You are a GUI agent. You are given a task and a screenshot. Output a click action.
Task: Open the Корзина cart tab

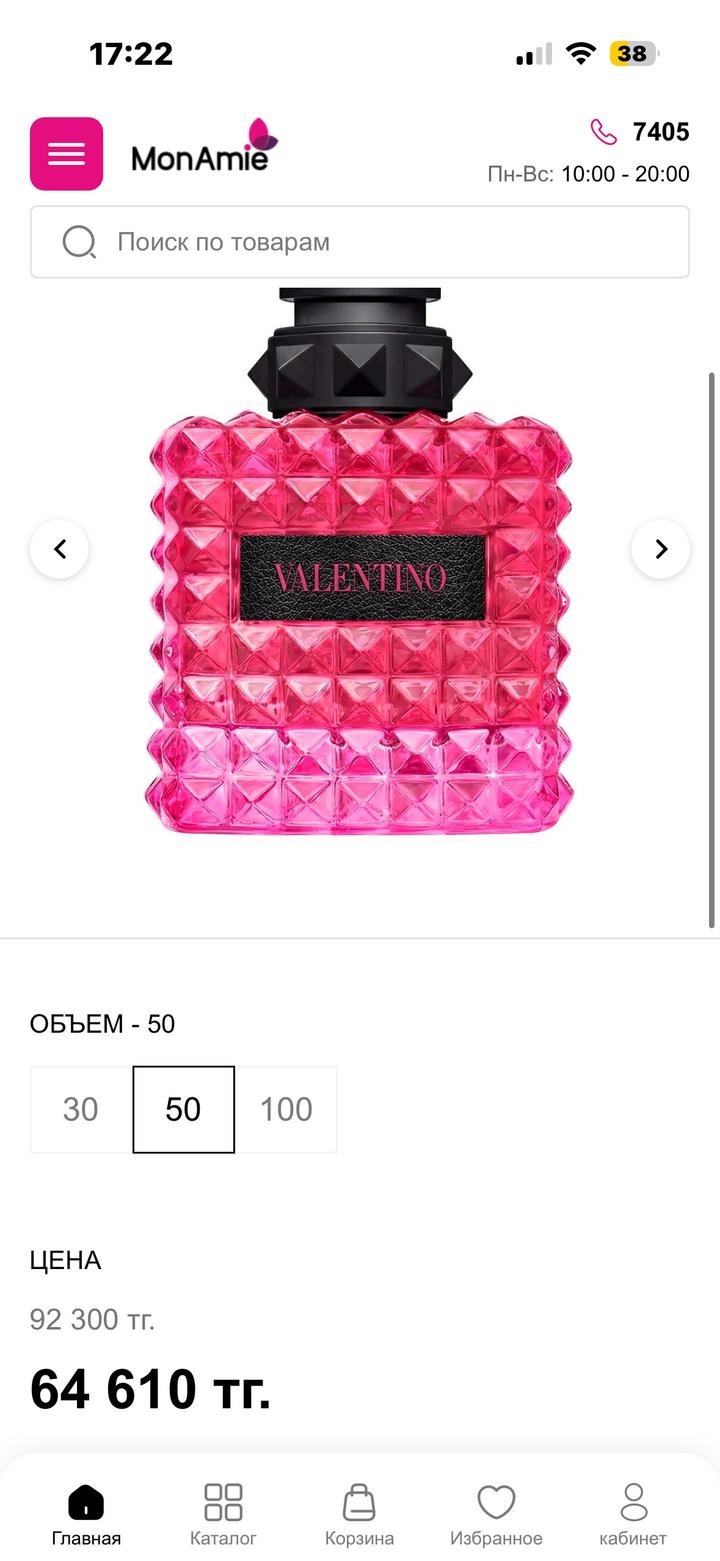359,1513
